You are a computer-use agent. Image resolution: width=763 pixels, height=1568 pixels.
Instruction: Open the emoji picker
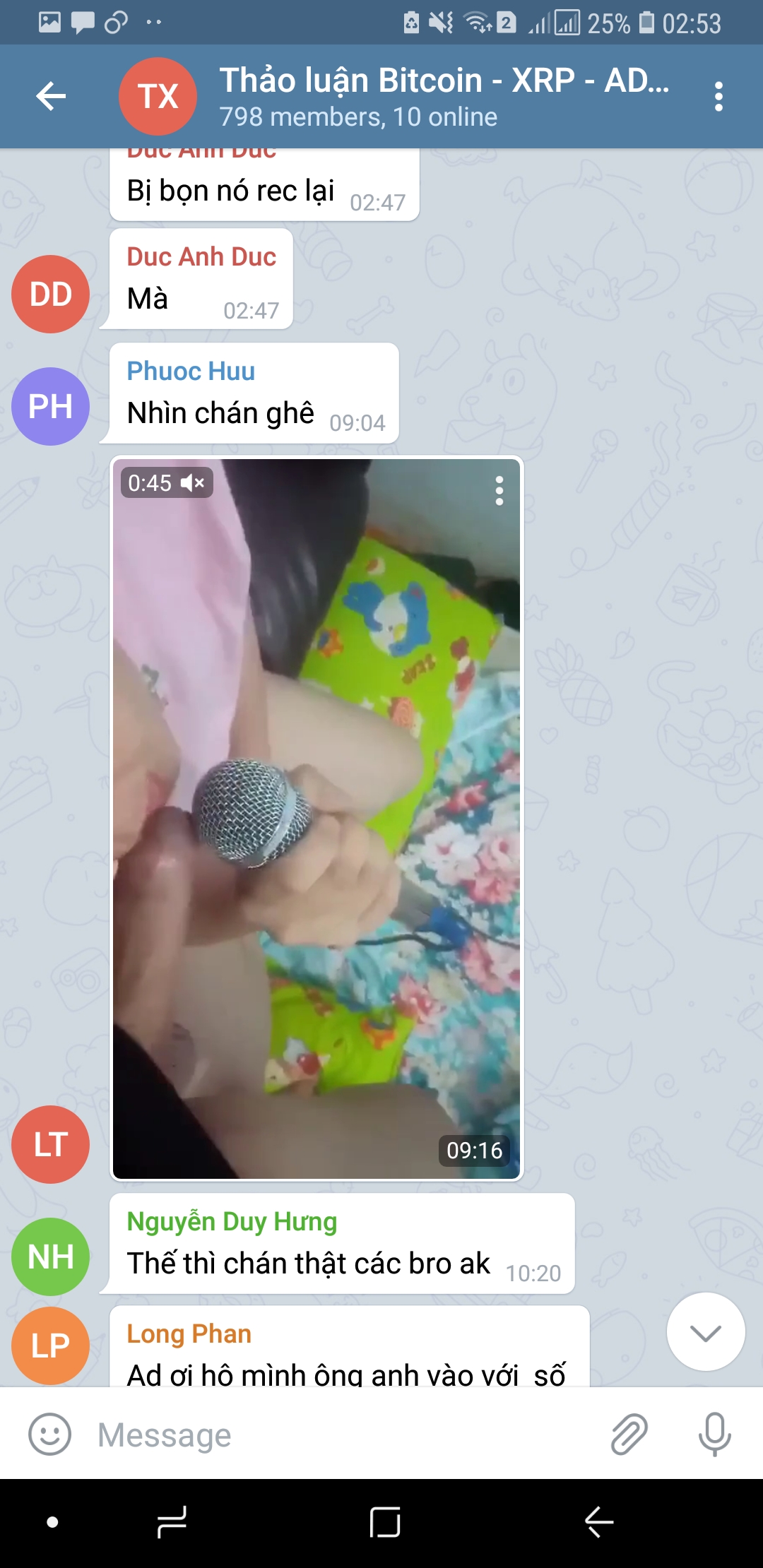click(x=49, y=1435)
